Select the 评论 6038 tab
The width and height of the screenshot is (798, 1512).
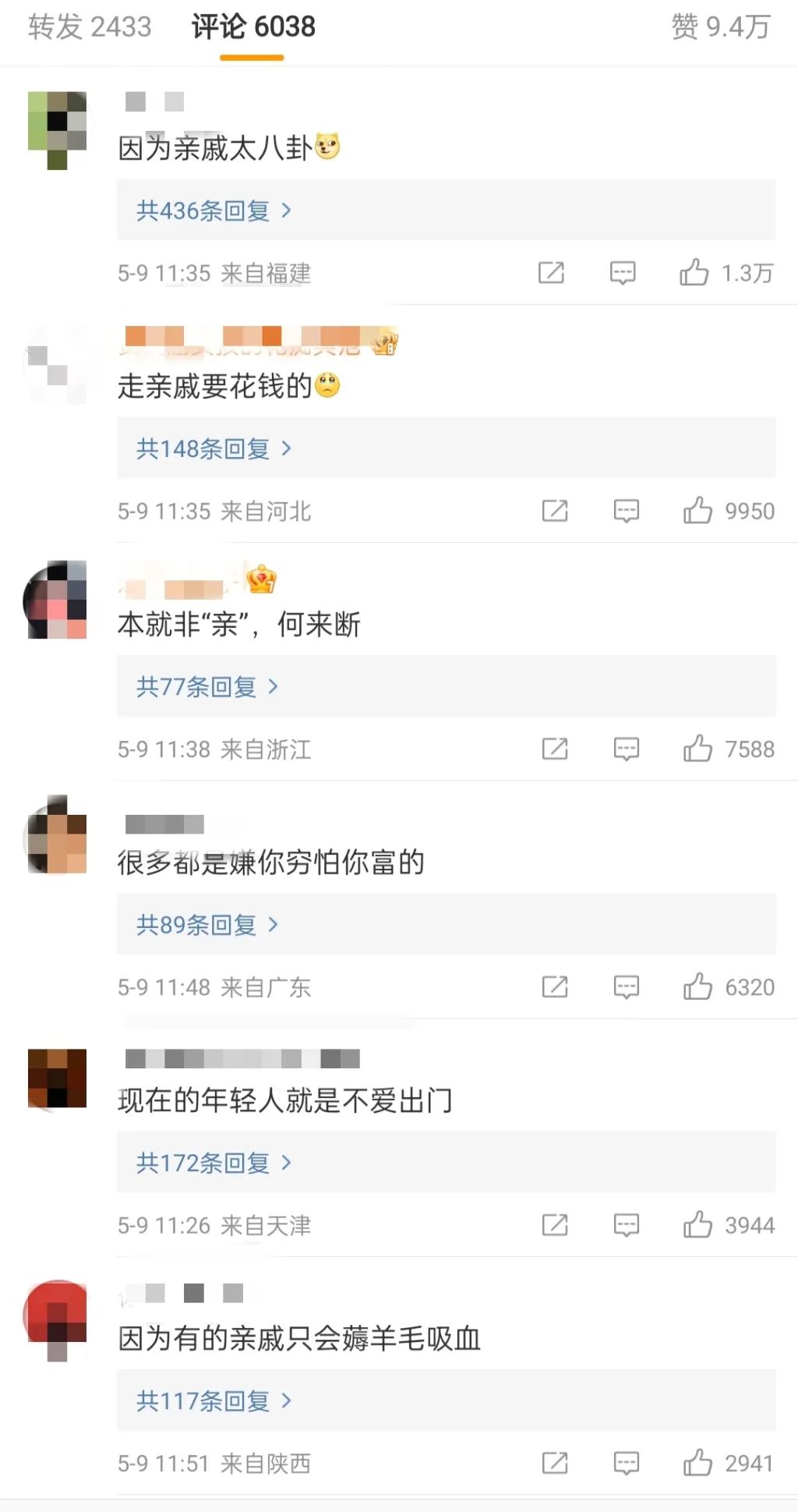tap(253, 27)
